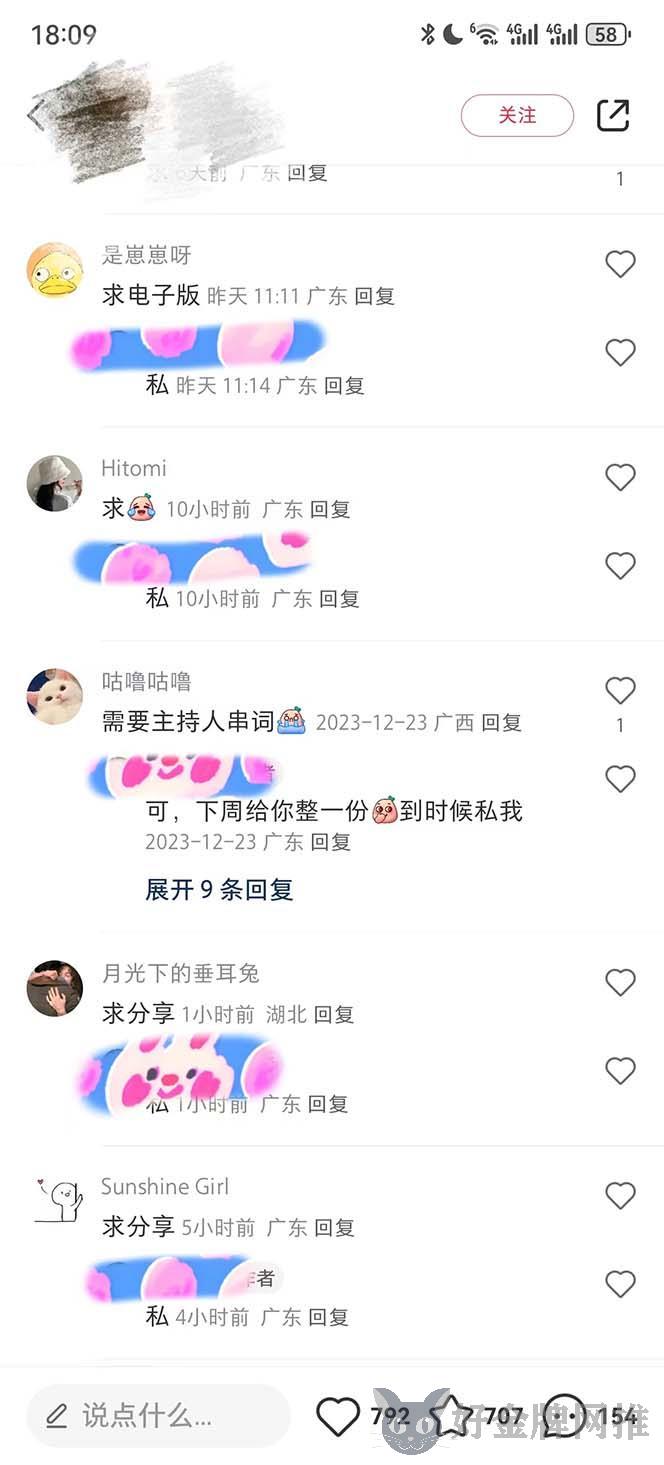Like 是崽崽呀's comment 求电子版
Viewport: 664px width, 1465px height.
(x=620, y=264)
